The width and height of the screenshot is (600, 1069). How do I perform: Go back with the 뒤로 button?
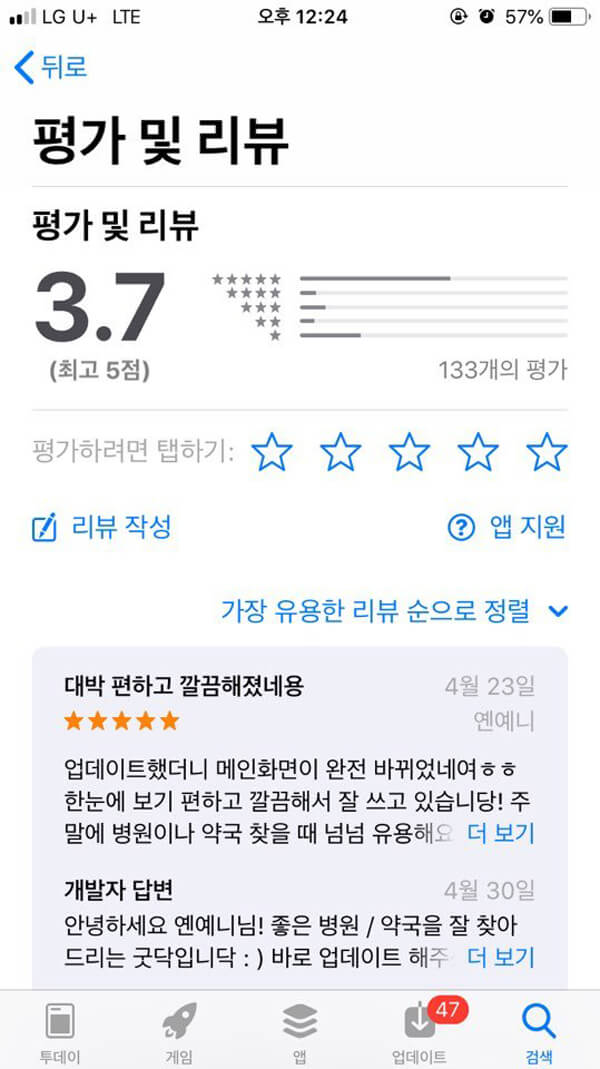tap(52, 67)
